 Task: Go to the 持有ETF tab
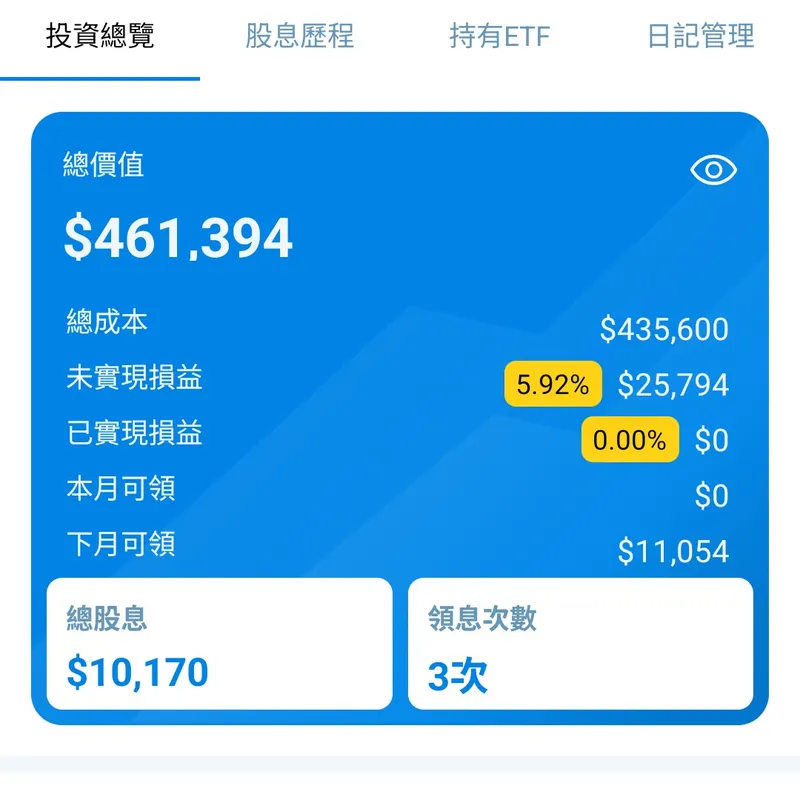(500, 38)
